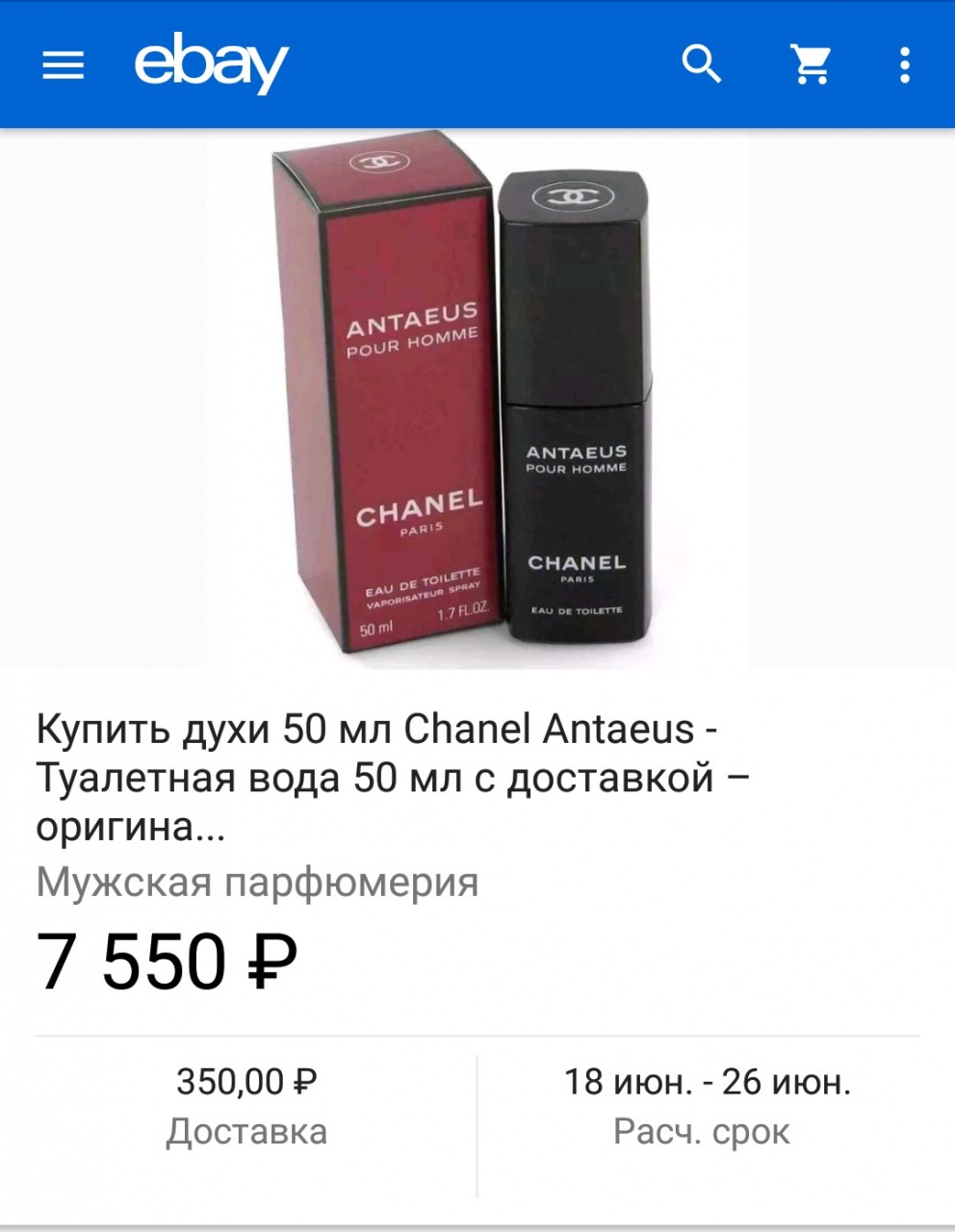Open the three-dot overflow menu

pyautogui.click(x=904, y=65)
